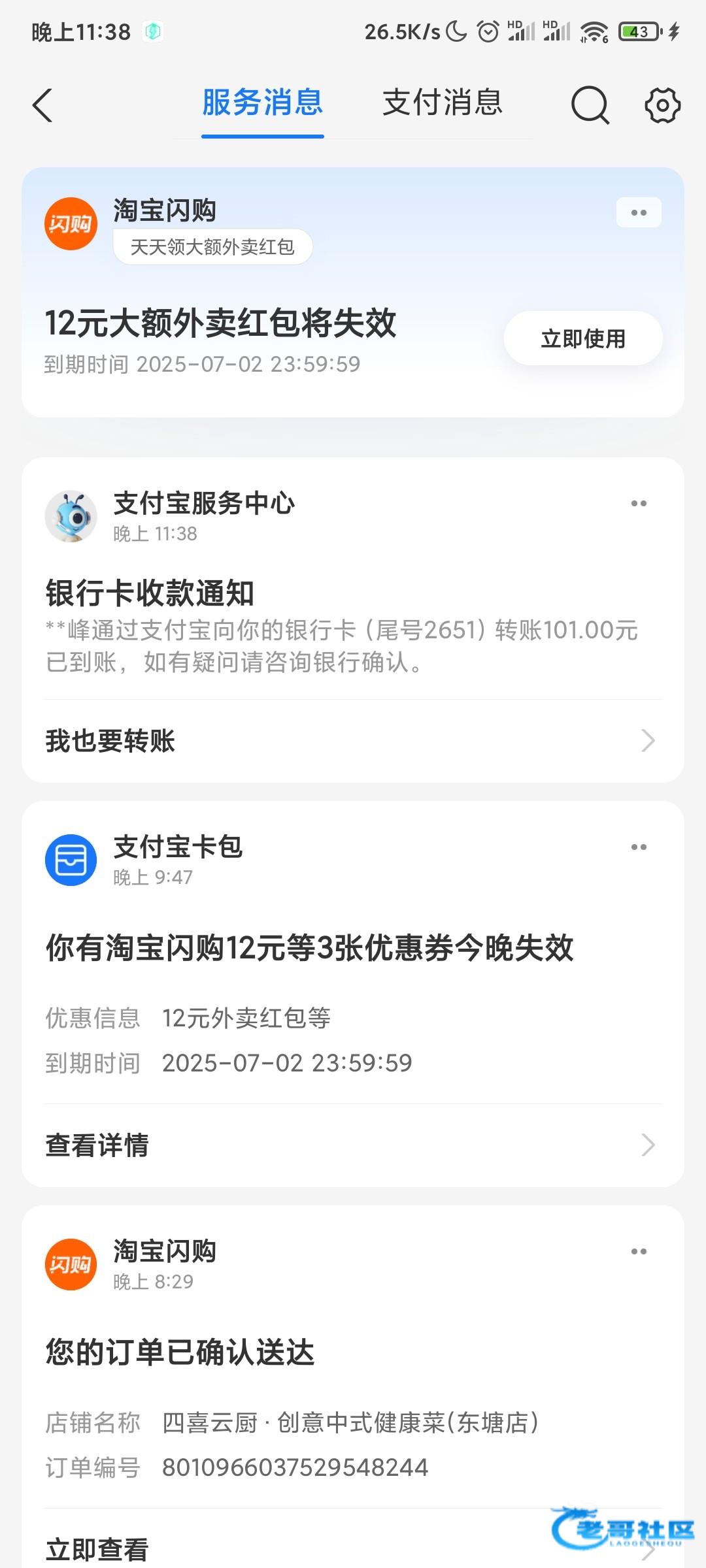706x1568 pixels.
Task: Tap the 天天领大额外卖红包 chip
Action: (212, 247)
